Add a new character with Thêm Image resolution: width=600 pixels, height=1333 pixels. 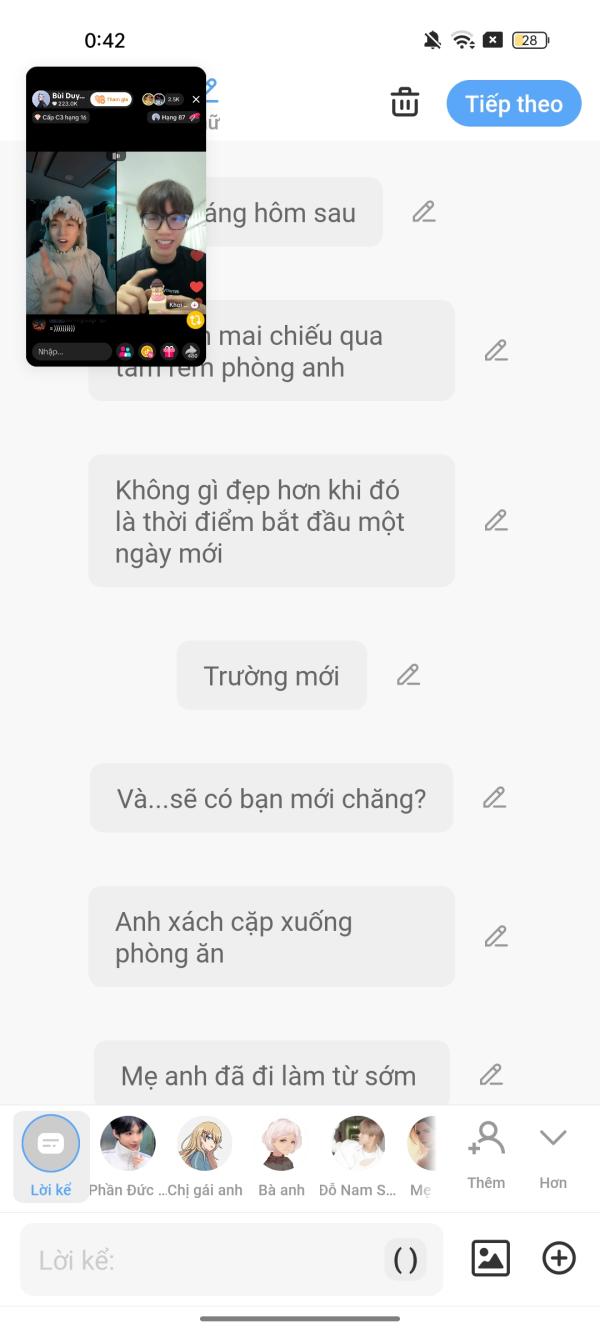pyautogui.click(x=486, y=1155)
